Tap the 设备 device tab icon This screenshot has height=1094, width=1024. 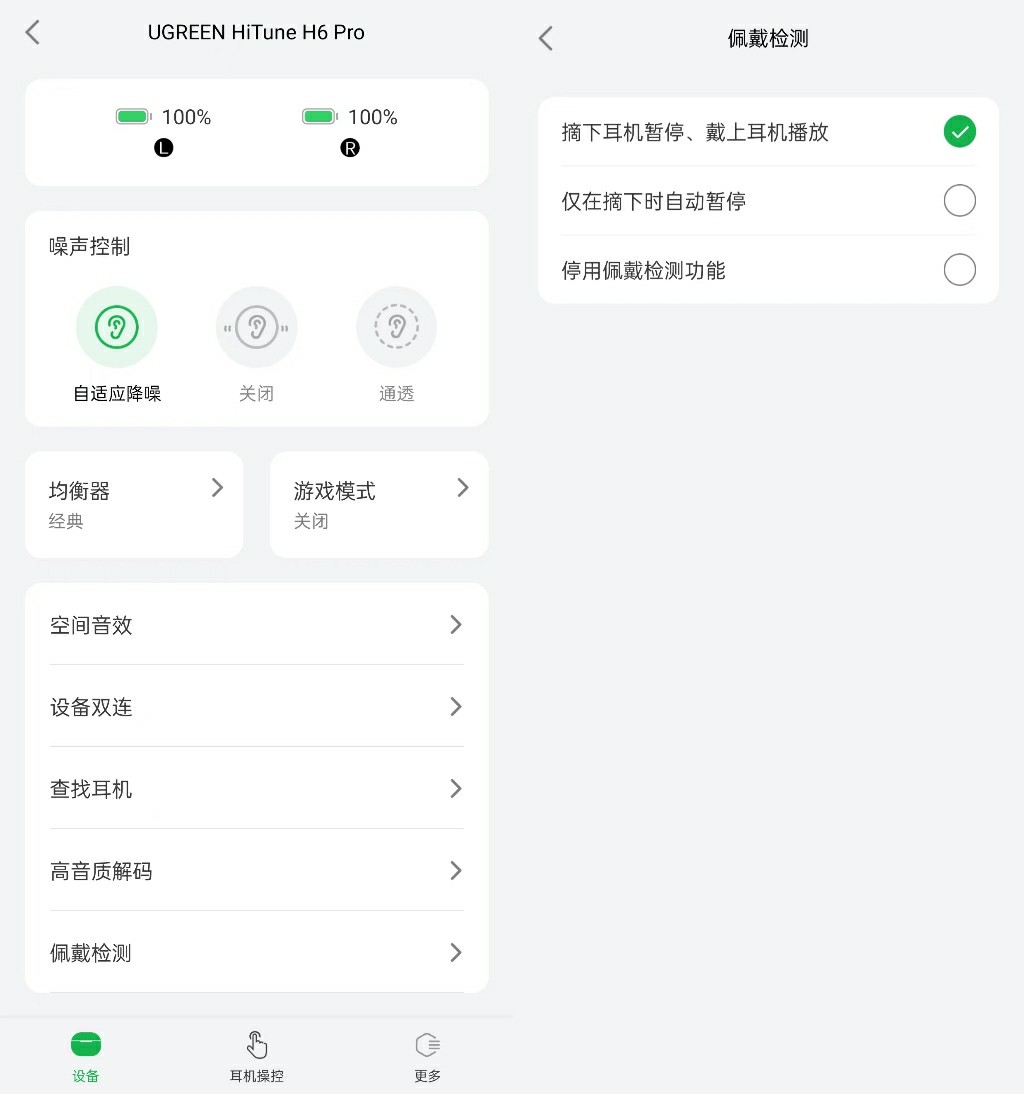(86, 1044)
